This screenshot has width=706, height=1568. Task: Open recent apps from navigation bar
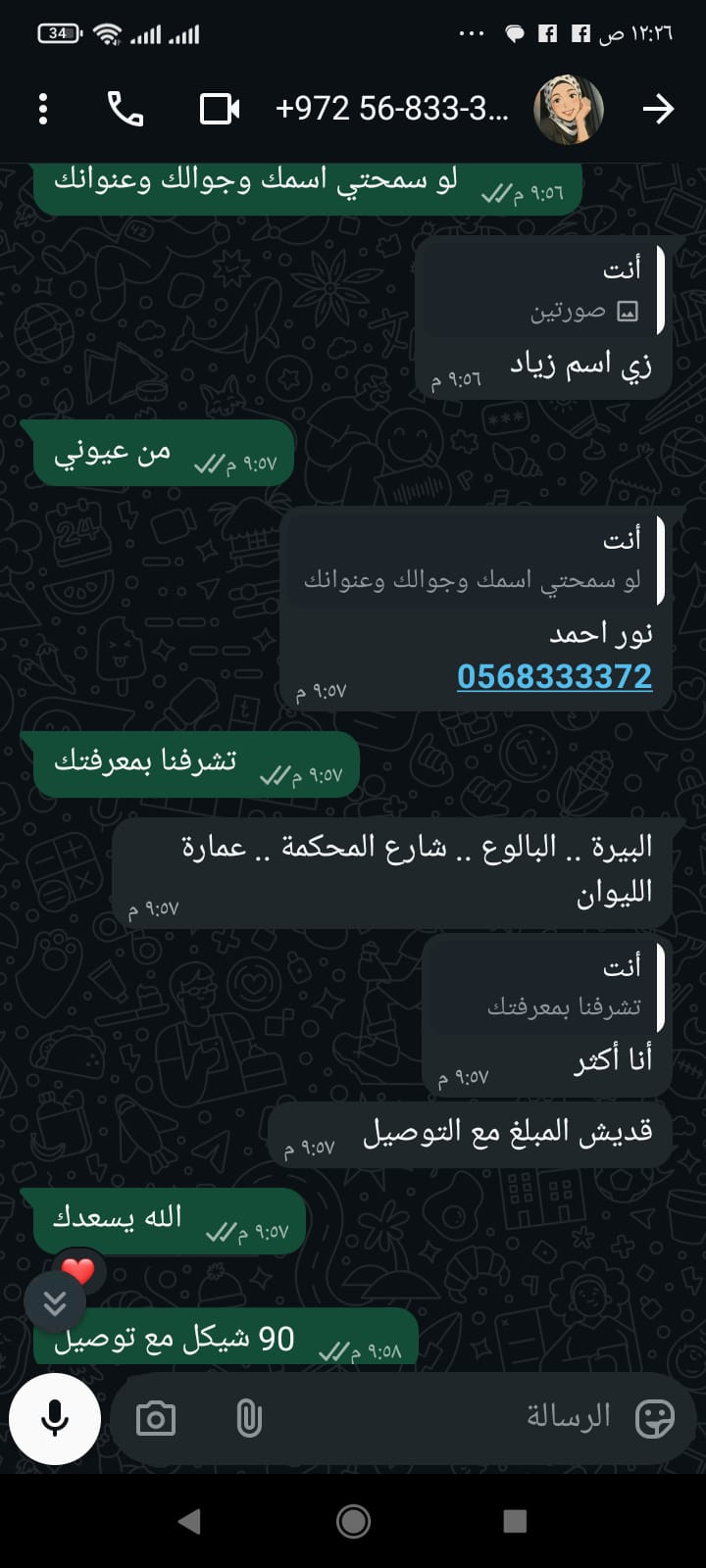pyautogui.click(x=515, y=1521)
